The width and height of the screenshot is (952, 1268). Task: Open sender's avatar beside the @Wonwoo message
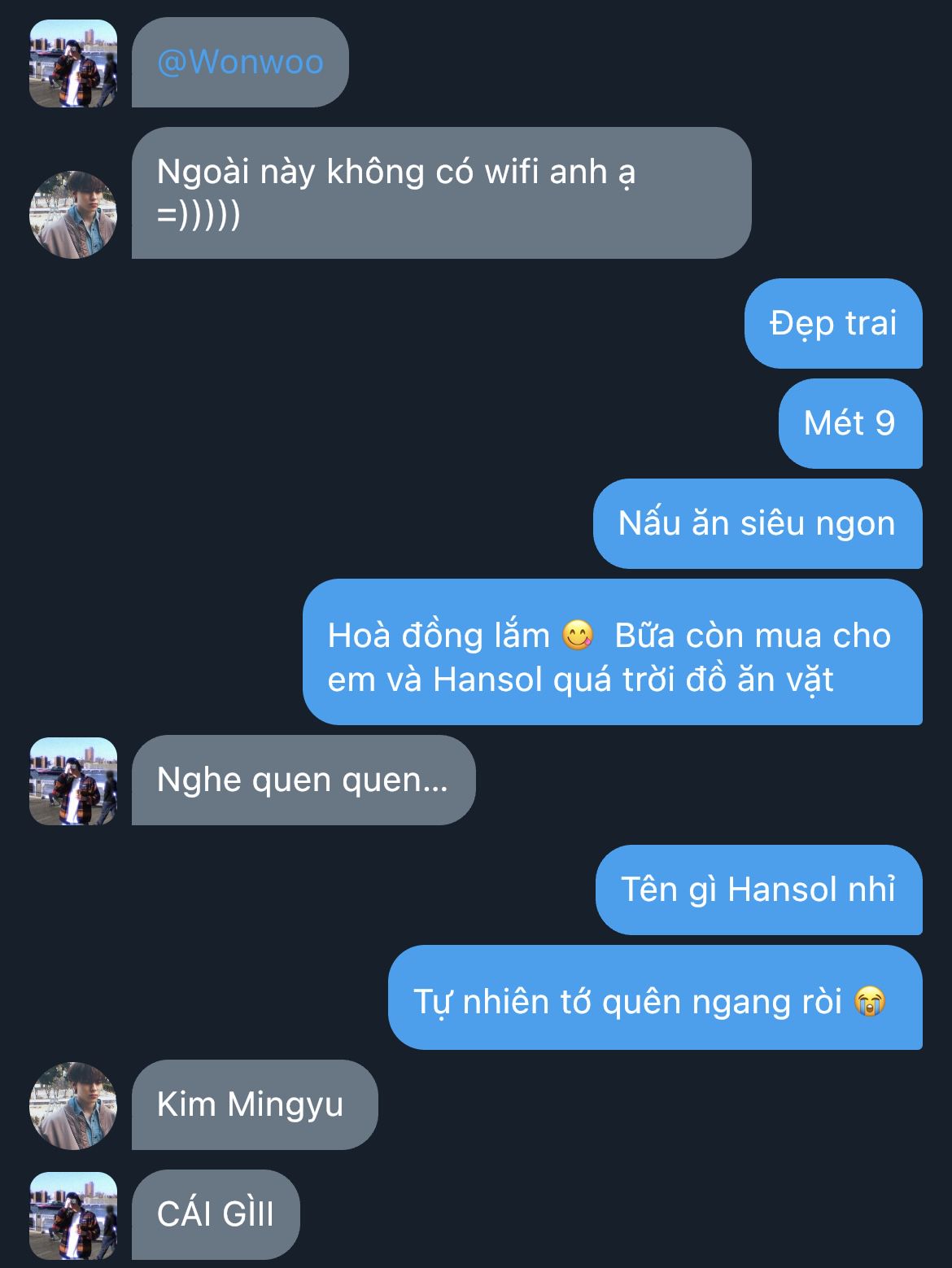[73, 63]
